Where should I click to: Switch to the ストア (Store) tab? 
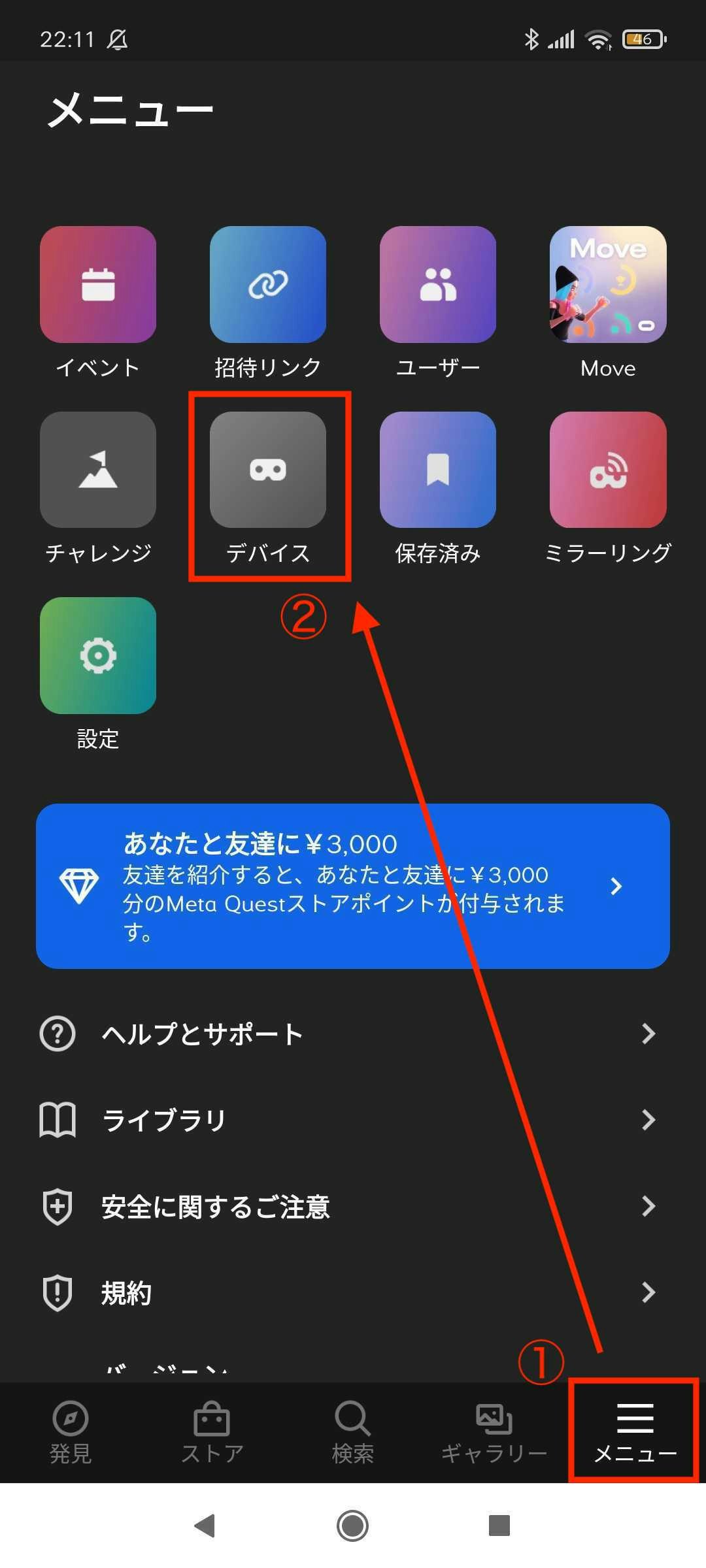[x=212, y=1432]
